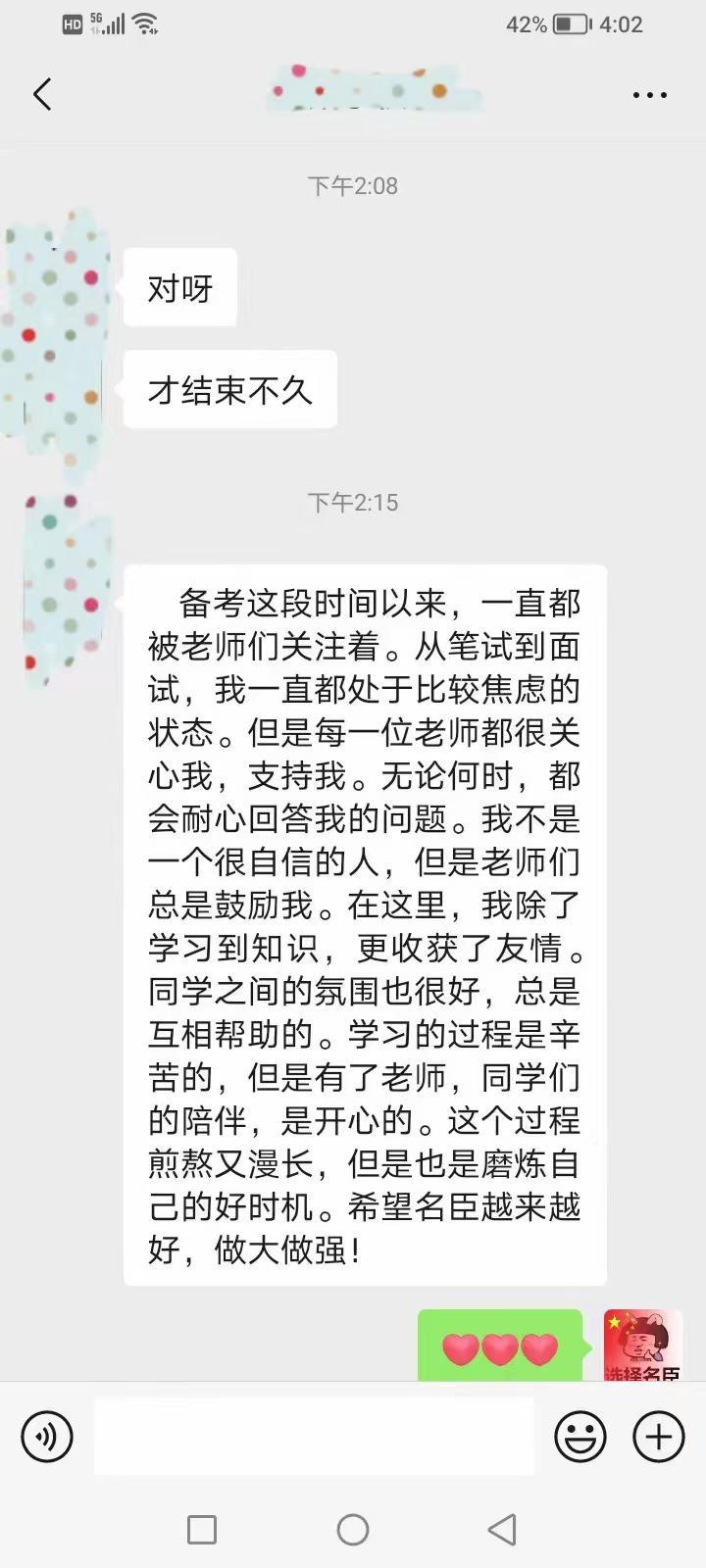Image resolution: width=706 pixels, height=1568 pixels.
Task: Tap the system home button
Action: click(x=353, y=1530)
